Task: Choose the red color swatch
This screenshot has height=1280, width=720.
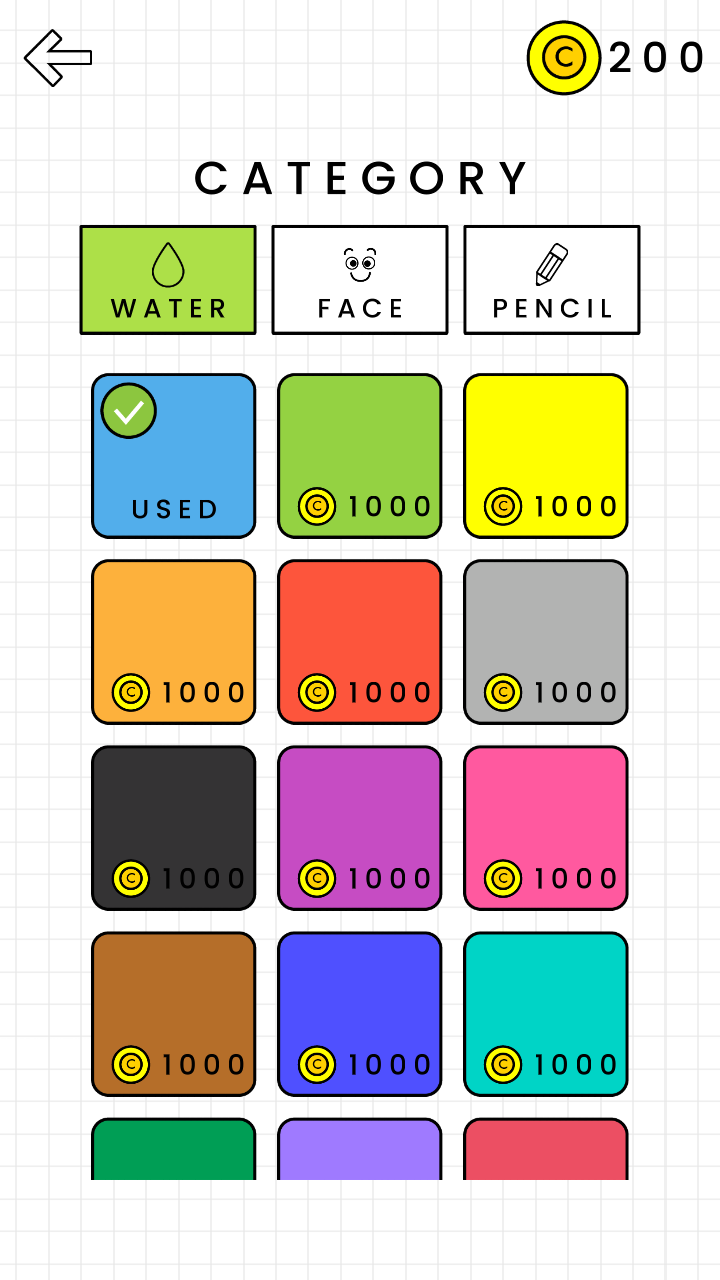Action: pos(360,642)
